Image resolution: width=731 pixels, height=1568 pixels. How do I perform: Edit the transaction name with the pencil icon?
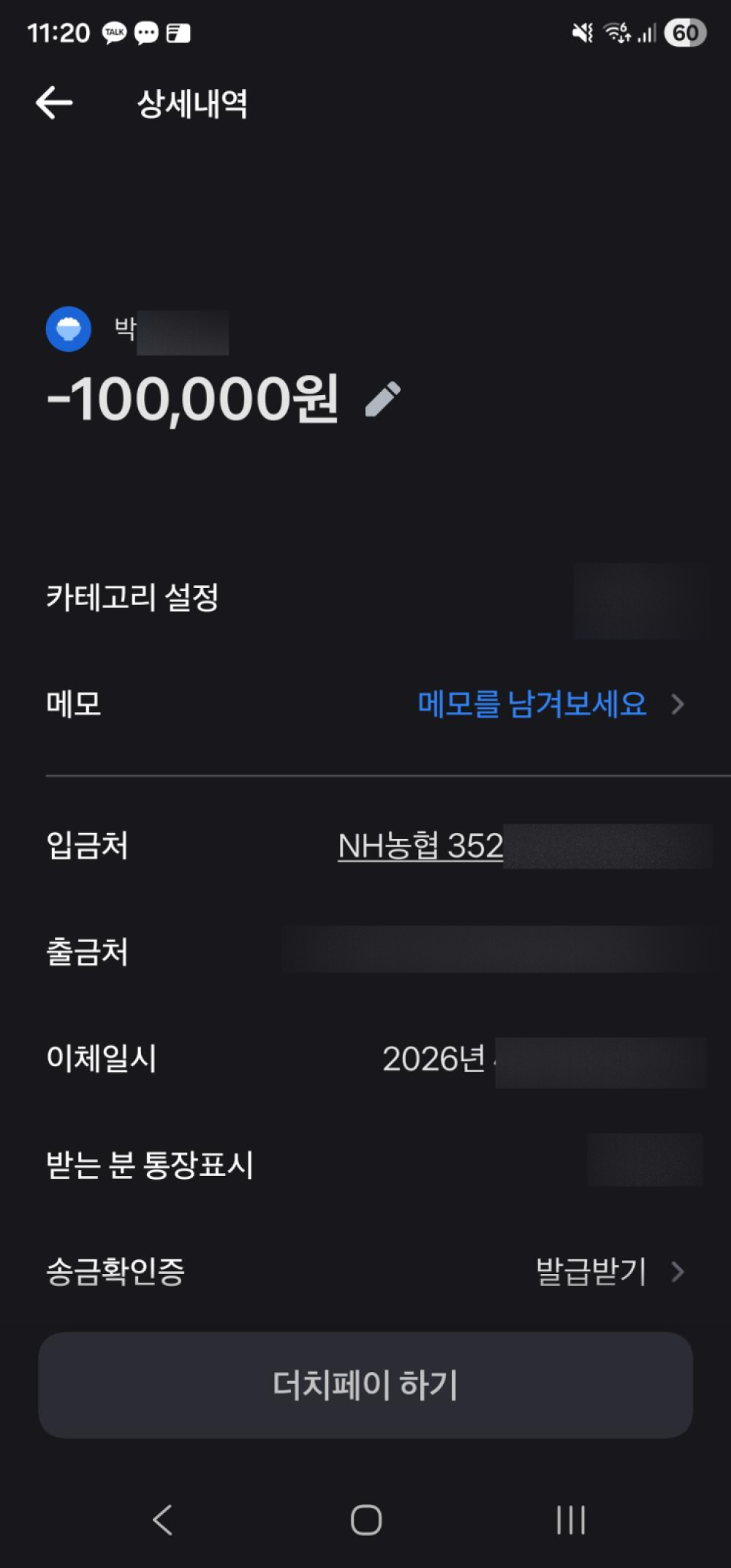coord(383,399)
